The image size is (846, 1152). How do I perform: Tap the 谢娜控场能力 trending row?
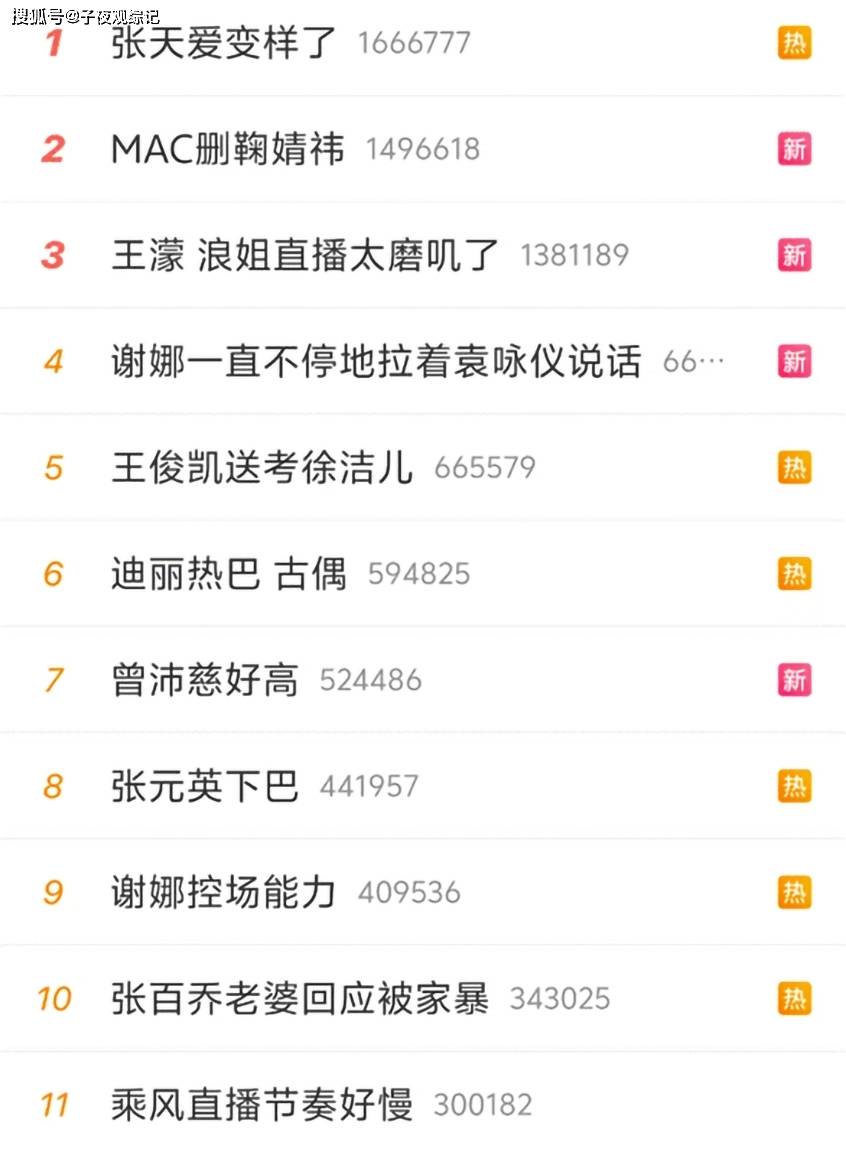(224, 892)
